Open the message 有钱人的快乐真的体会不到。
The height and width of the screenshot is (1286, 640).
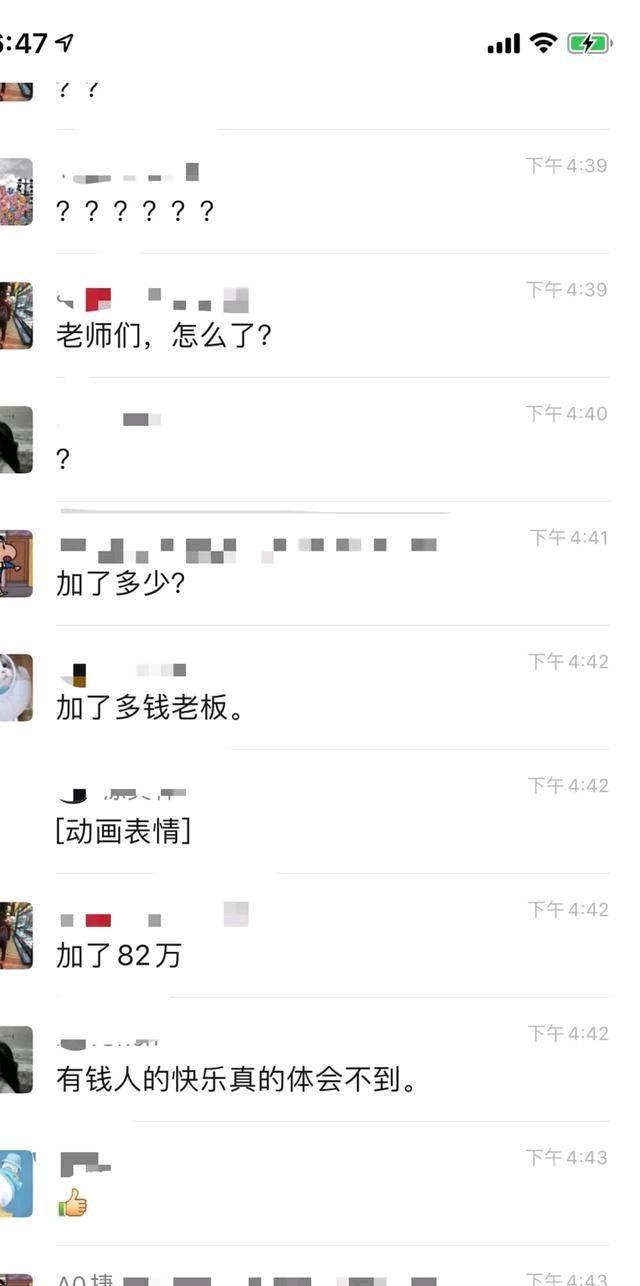tap(237, 1080)
